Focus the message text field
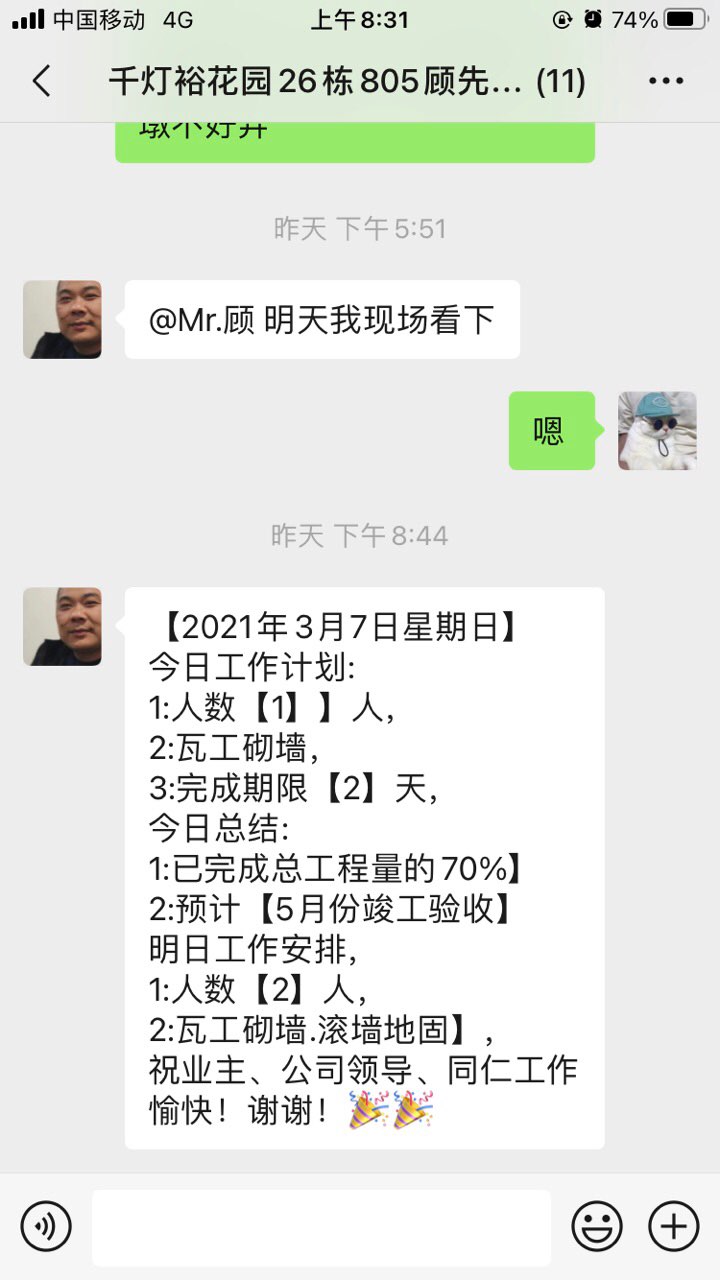This screenshot has width=720, height=1280. pos(321,1227)
